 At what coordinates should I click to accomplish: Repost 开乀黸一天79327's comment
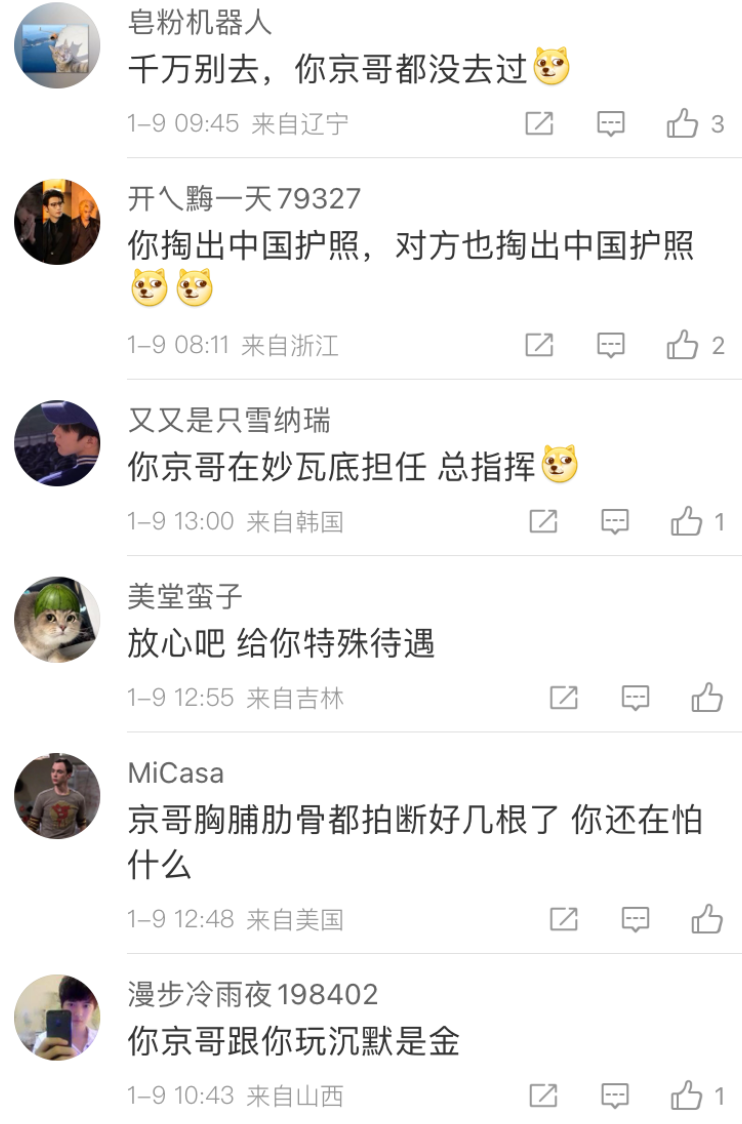point(539,346)
